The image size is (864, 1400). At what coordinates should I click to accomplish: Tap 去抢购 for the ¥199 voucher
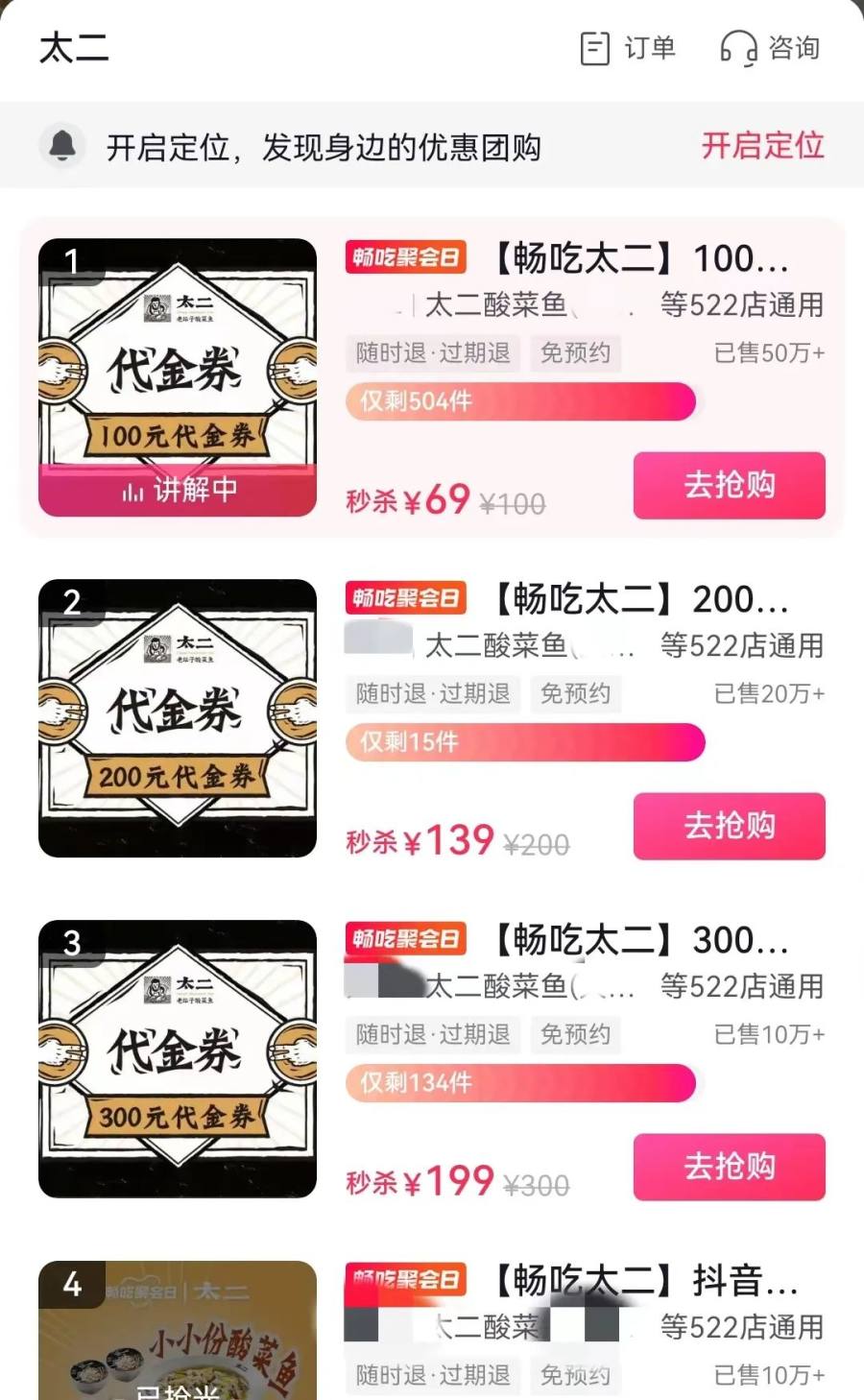click(729, 1167)
